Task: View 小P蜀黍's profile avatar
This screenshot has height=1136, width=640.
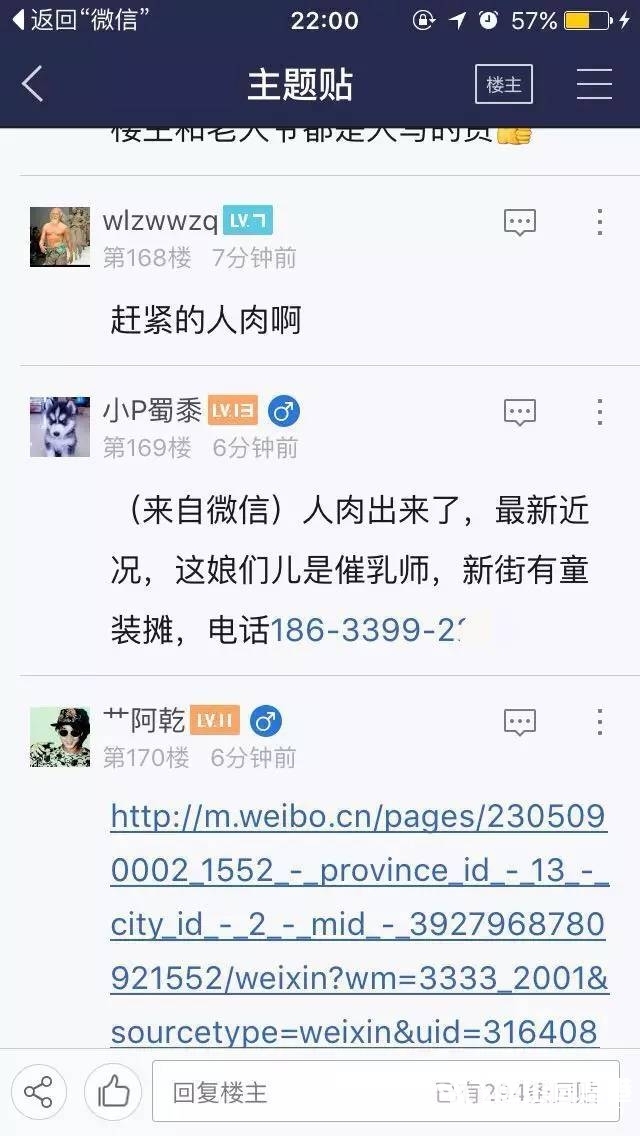Action: (x=60, y=427)
